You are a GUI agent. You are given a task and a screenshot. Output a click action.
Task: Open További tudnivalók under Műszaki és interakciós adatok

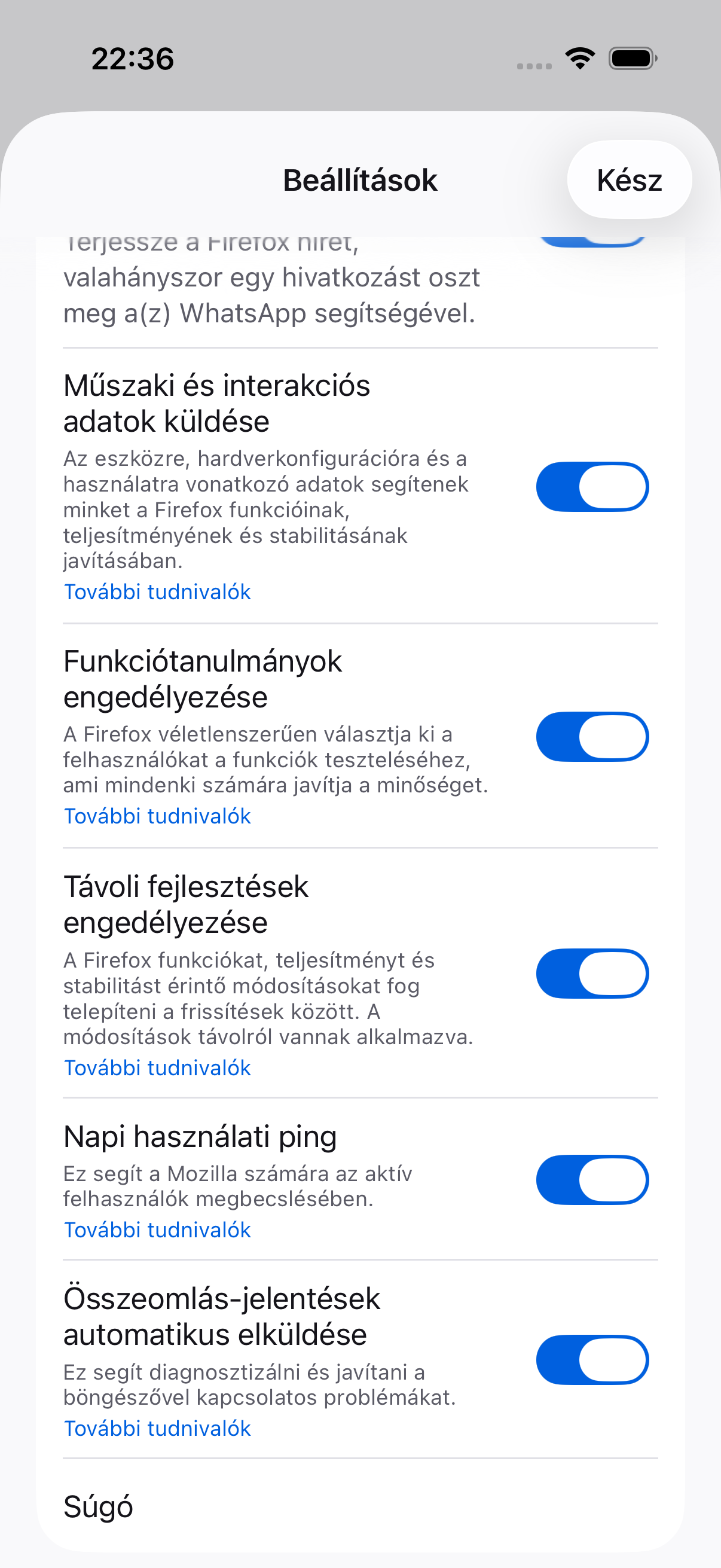pyautogui.click(x=157, y=591)
